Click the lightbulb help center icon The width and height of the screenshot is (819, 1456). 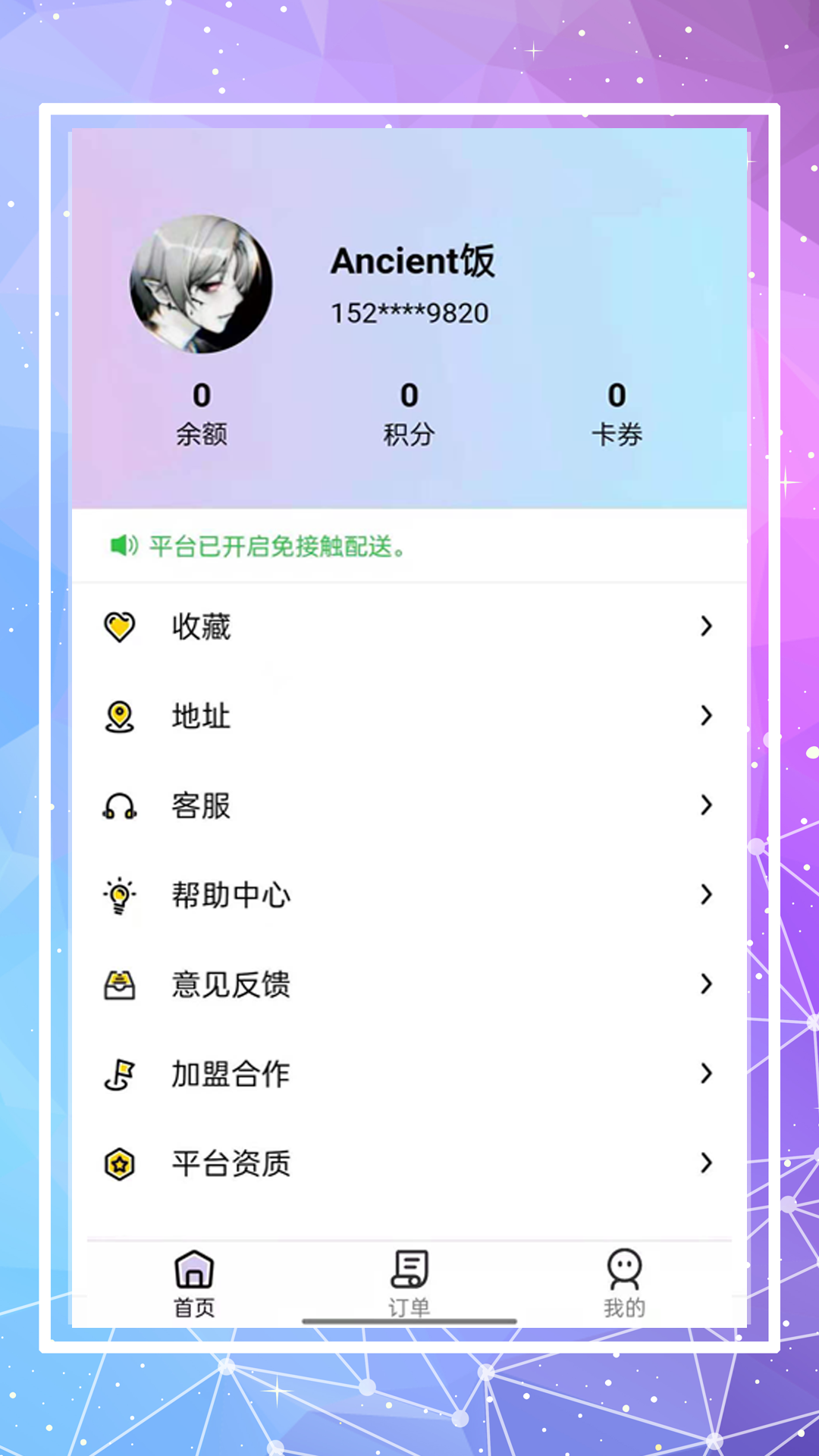pos(120,895)
